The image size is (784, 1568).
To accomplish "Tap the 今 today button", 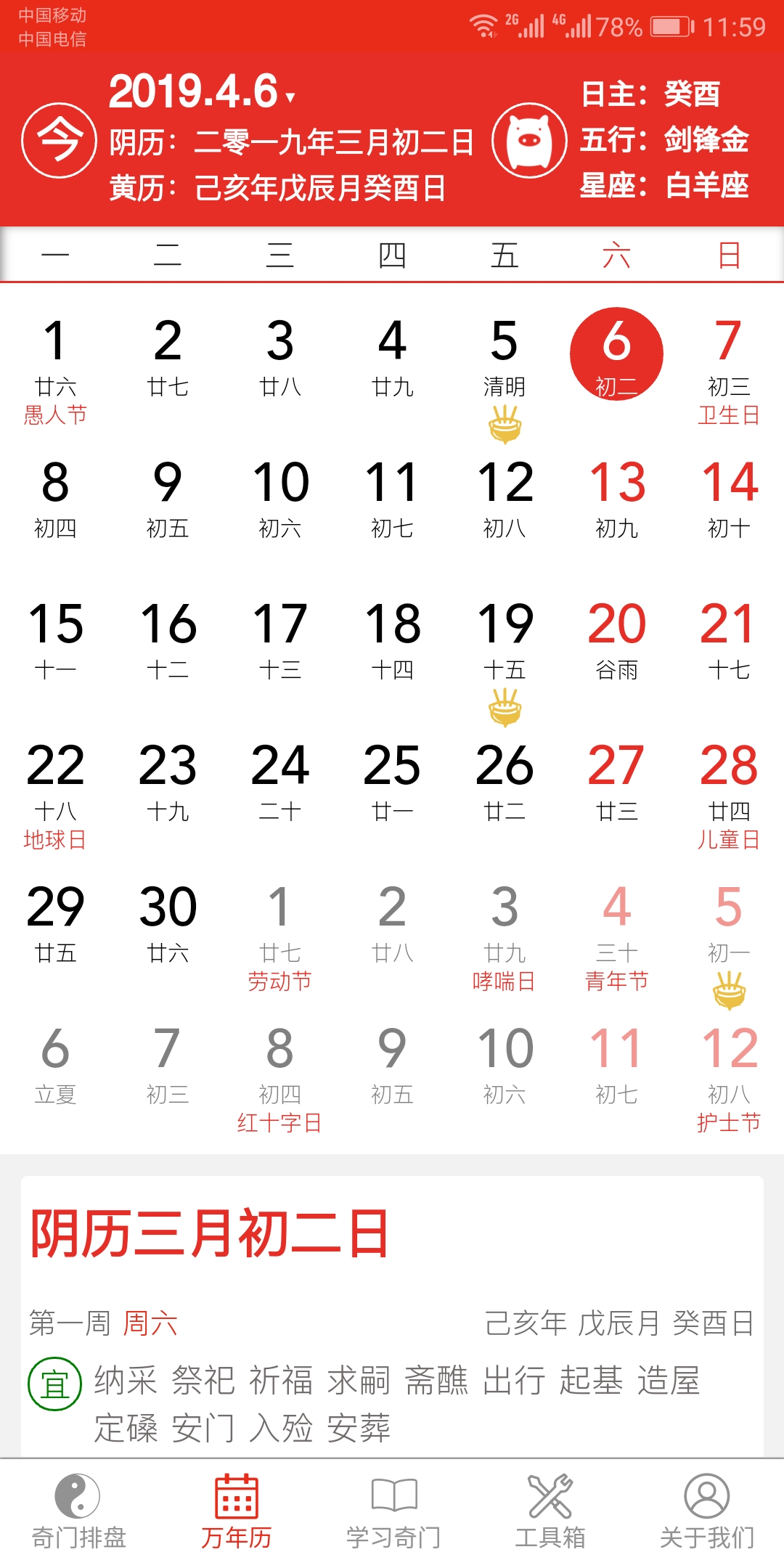I will coord(59,140).
